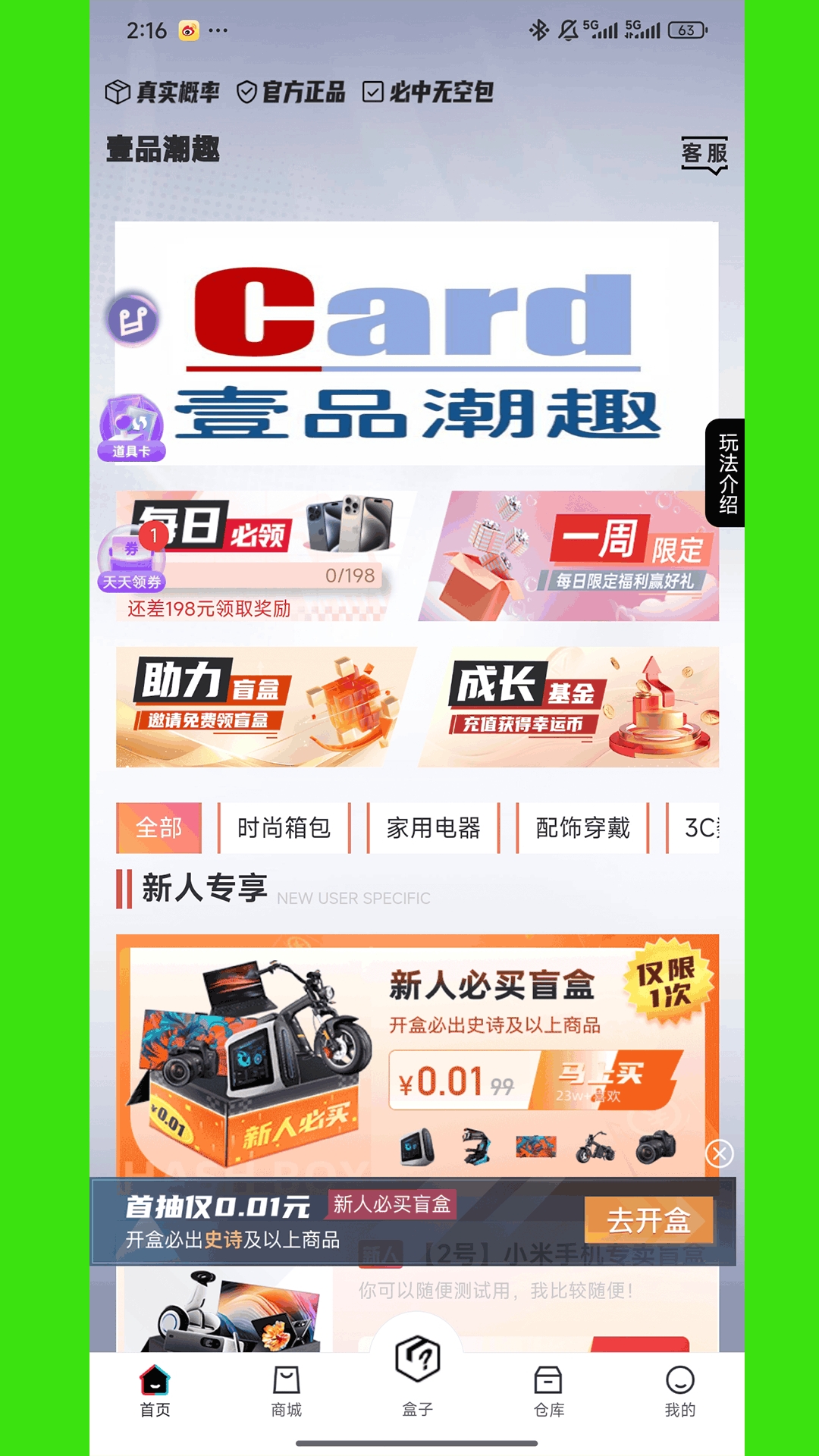Switch to the 我的 tab
Screen dimensions: 819x1456
pyautogui.click(x=680, y=1392)
